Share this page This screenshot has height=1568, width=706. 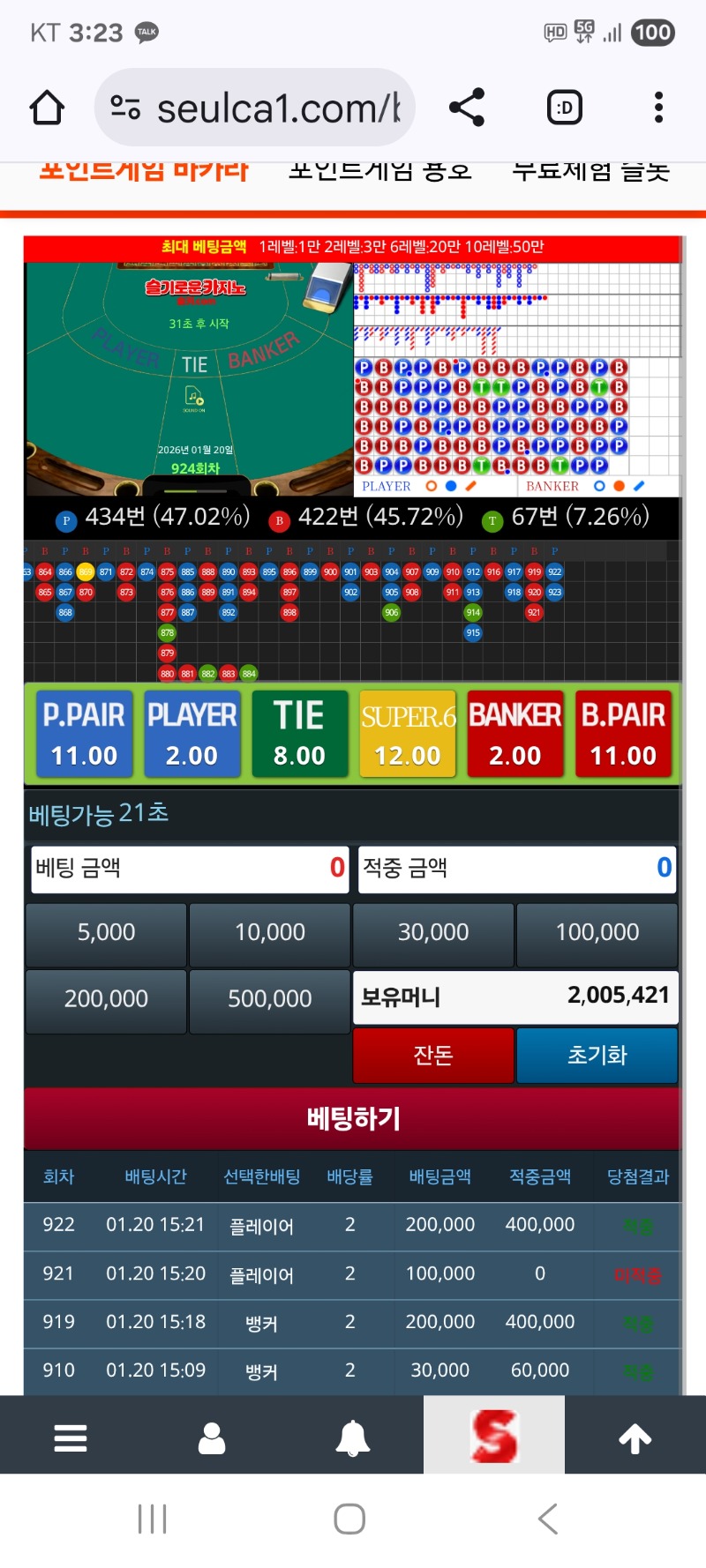coord(467,108)
